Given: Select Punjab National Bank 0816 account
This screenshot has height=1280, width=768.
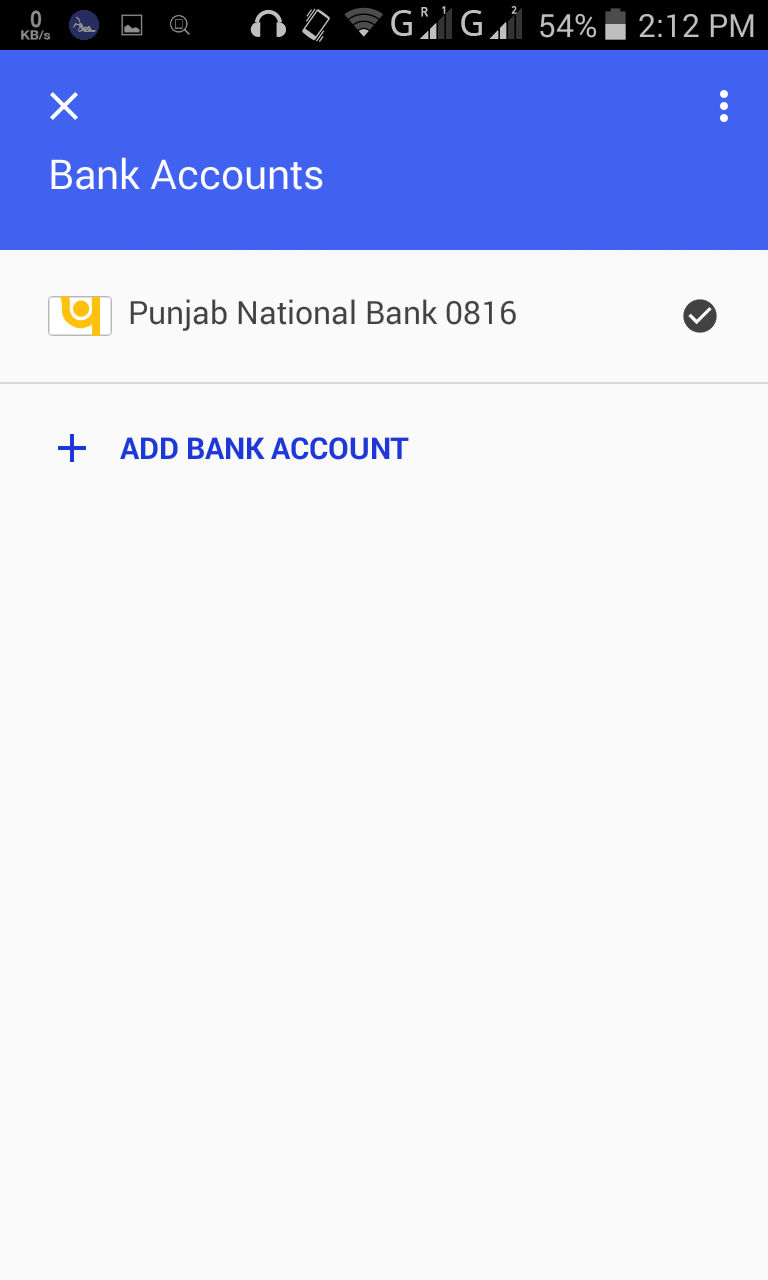Looking at the screenshot, I should 322,315.
